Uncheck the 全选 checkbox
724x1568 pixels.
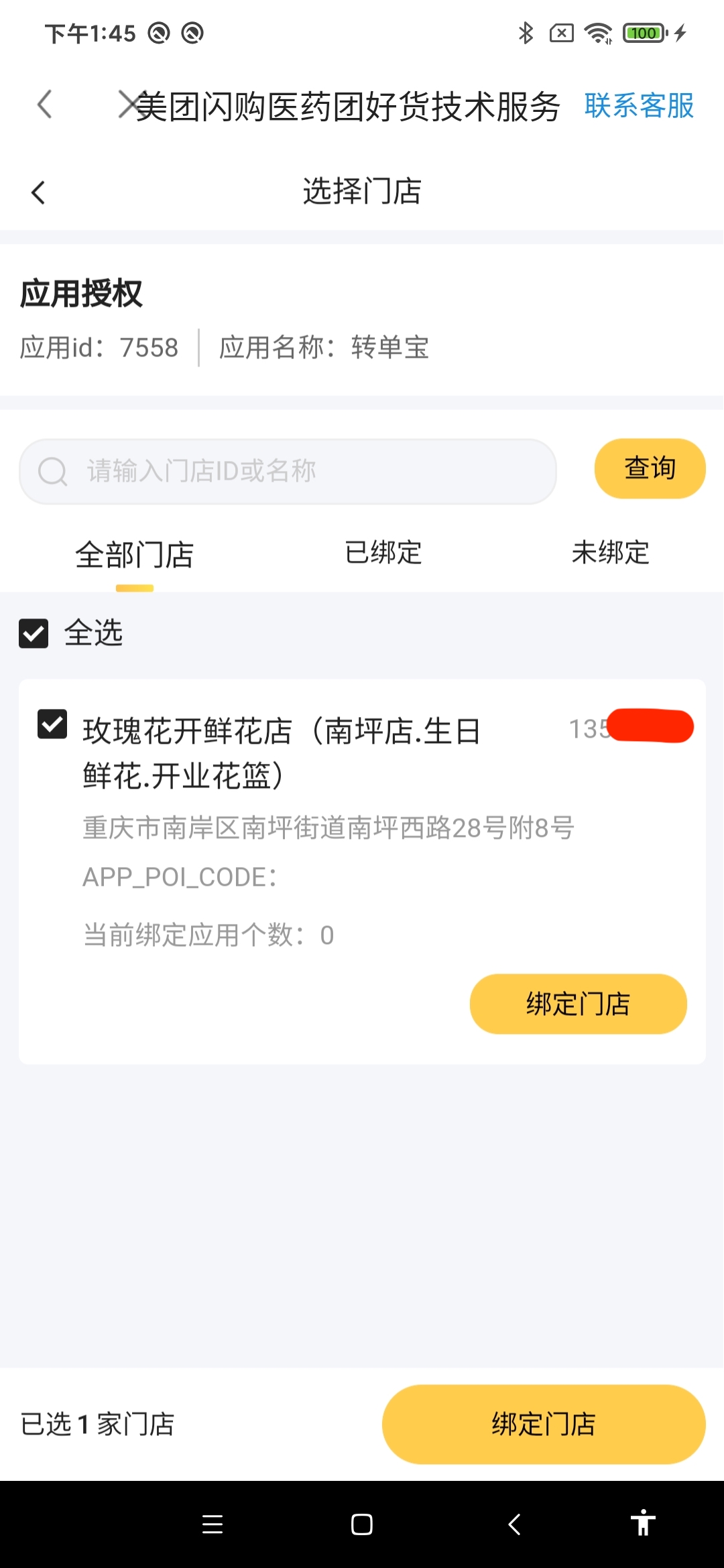pos(34,633)
